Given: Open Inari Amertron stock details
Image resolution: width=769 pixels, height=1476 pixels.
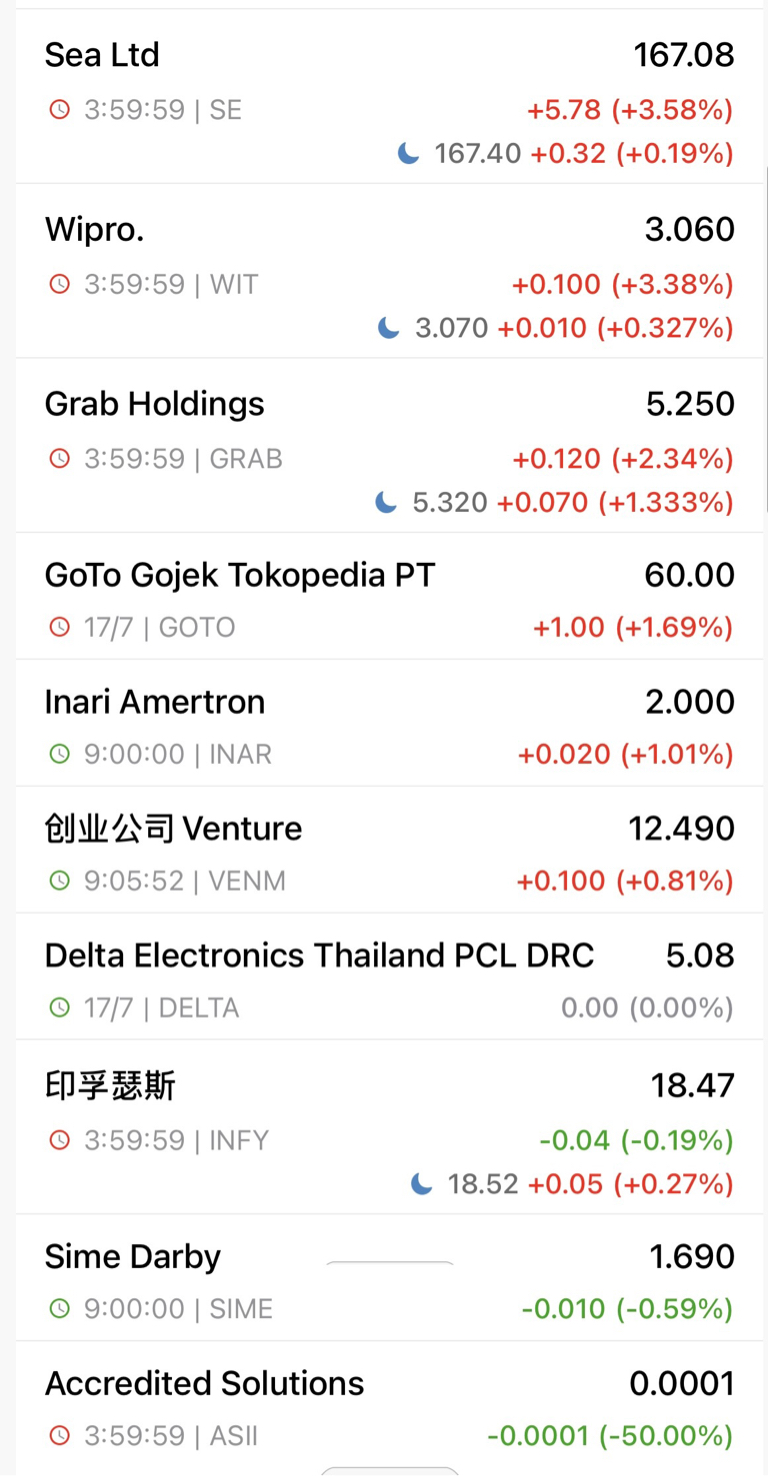Looking at the screenshot, I should [389, 723].
